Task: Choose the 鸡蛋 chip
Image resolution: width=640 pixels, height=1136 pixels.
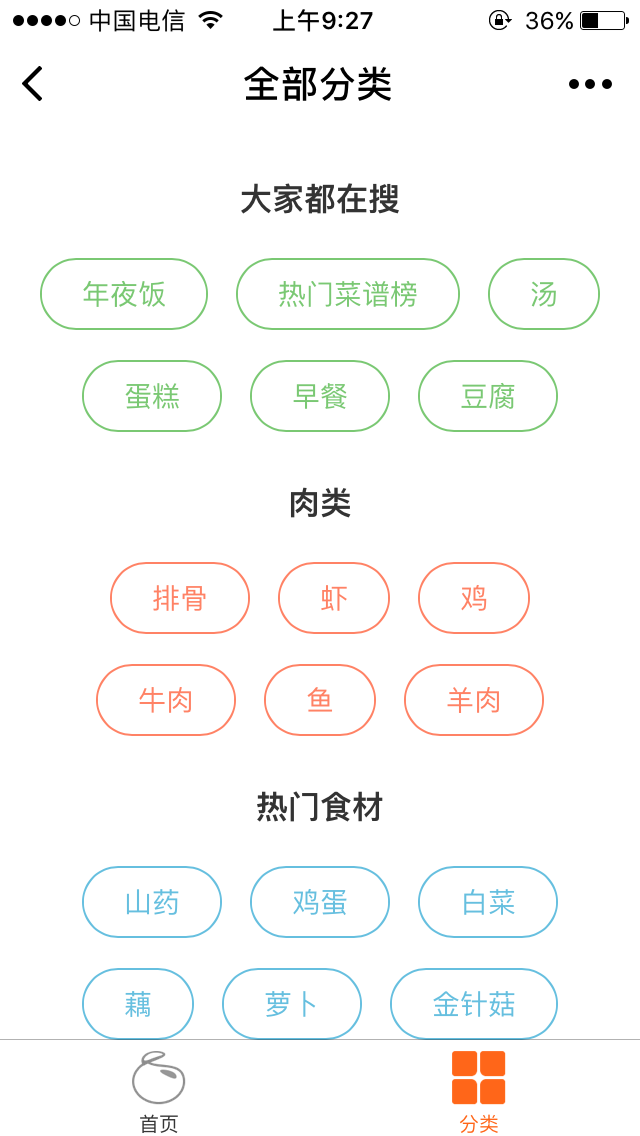Action: pos(320,902)
